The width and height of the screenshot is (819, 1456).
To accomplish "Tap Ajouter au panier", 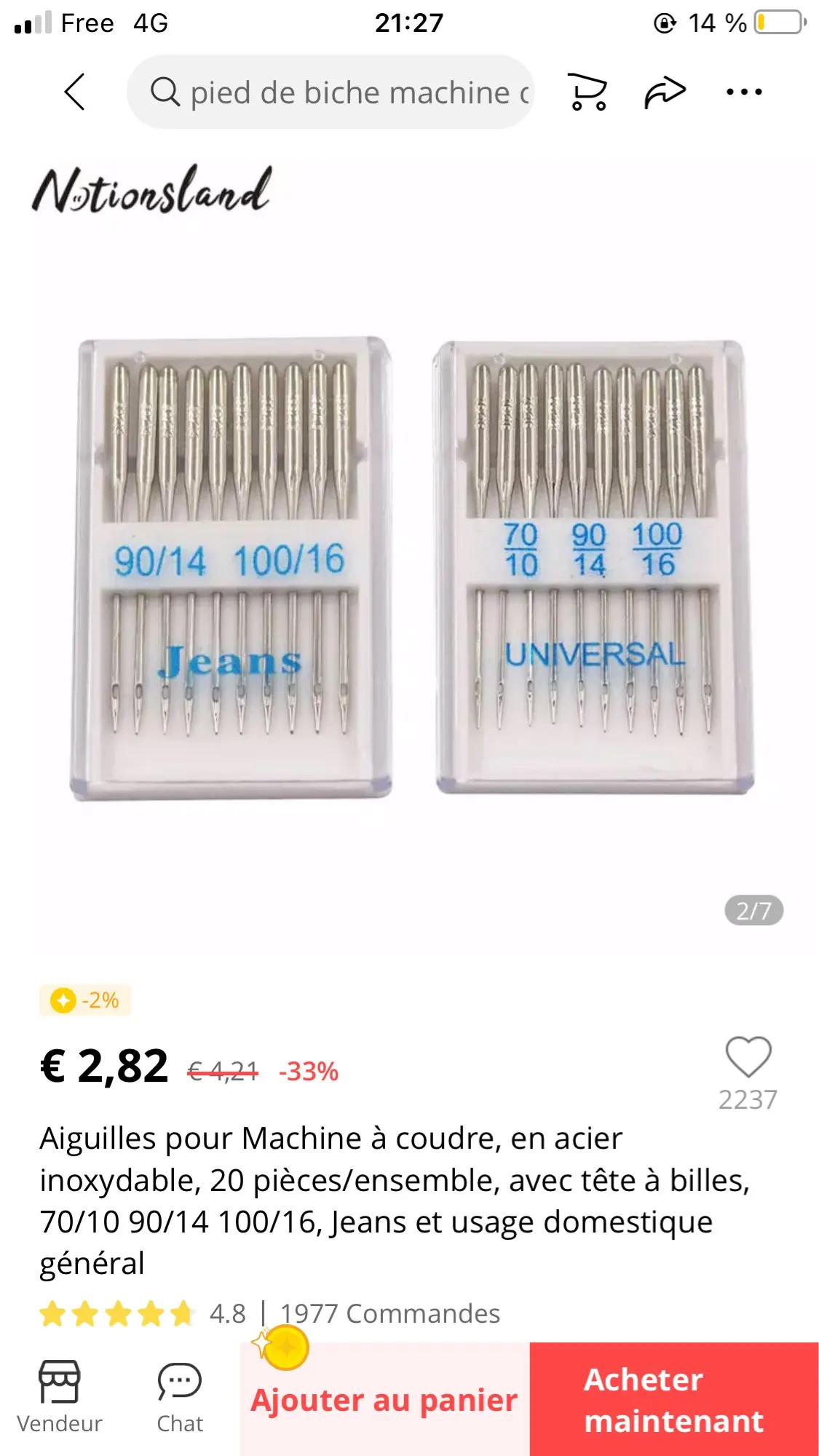I will [384, 1400].
